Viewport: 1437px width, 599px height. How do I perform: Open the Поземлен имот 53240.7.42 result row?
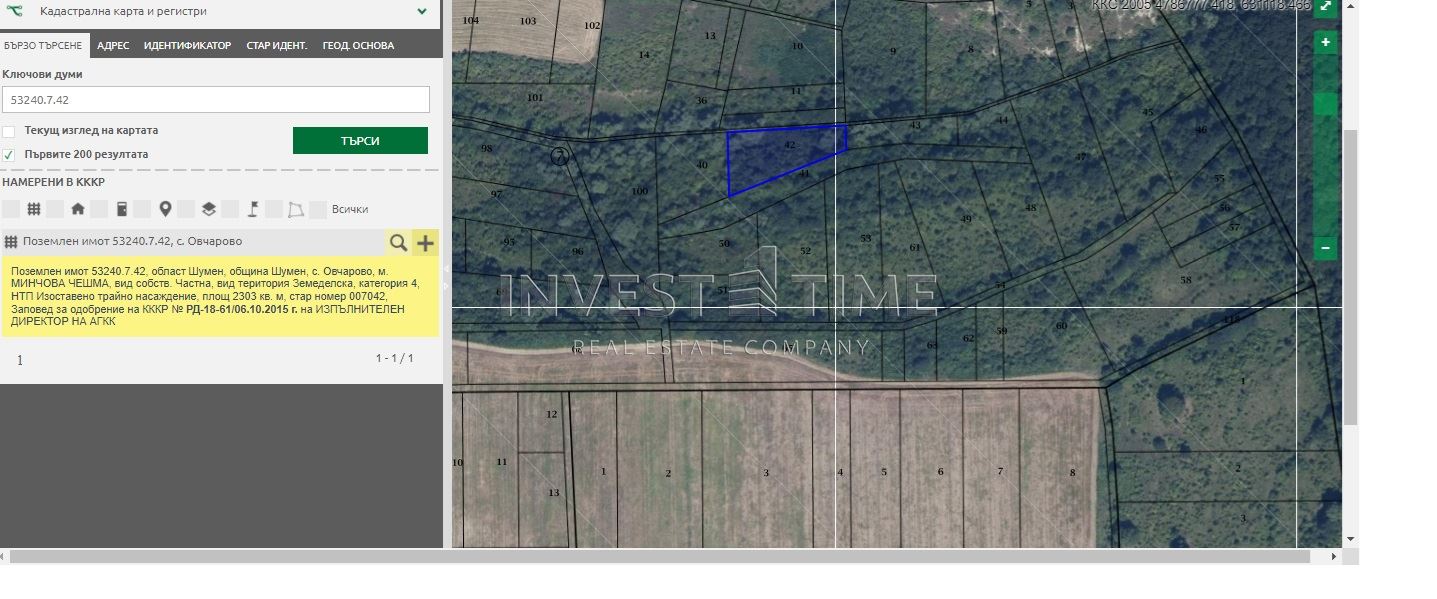coord(190,242)
